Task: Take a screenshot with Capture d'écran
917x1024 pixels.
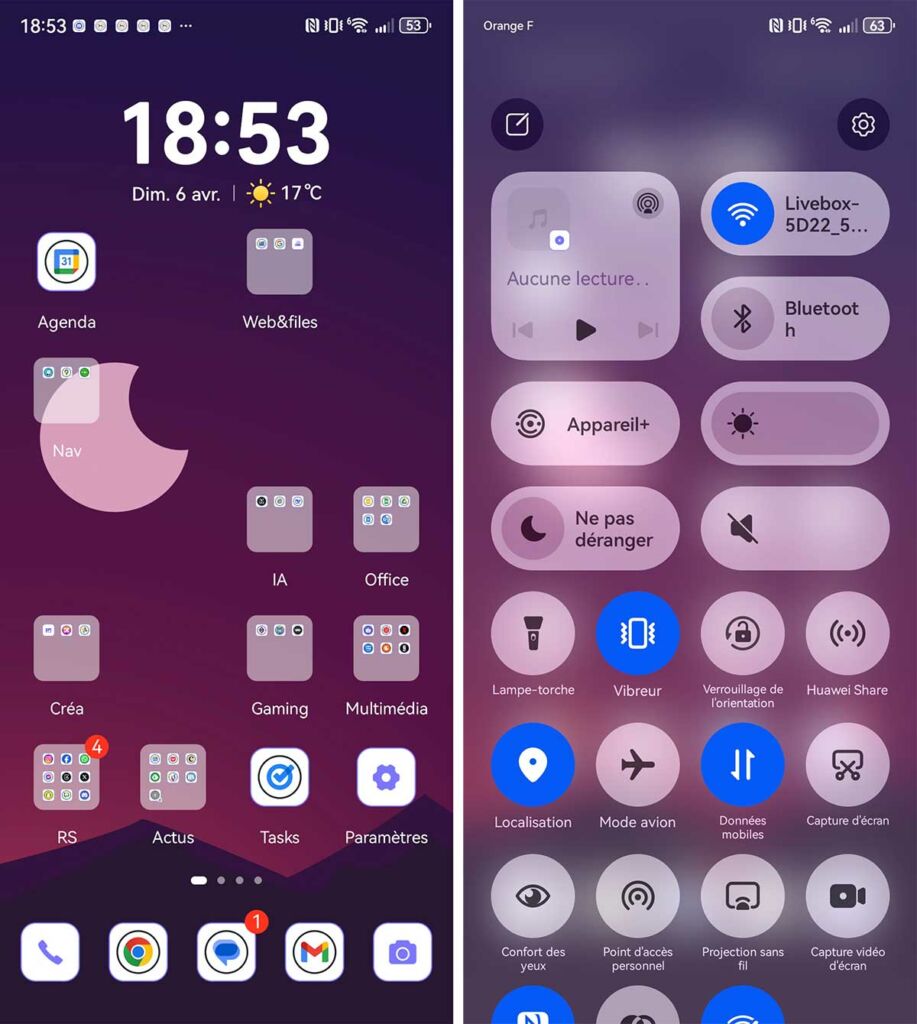Action: click(847, 765)
